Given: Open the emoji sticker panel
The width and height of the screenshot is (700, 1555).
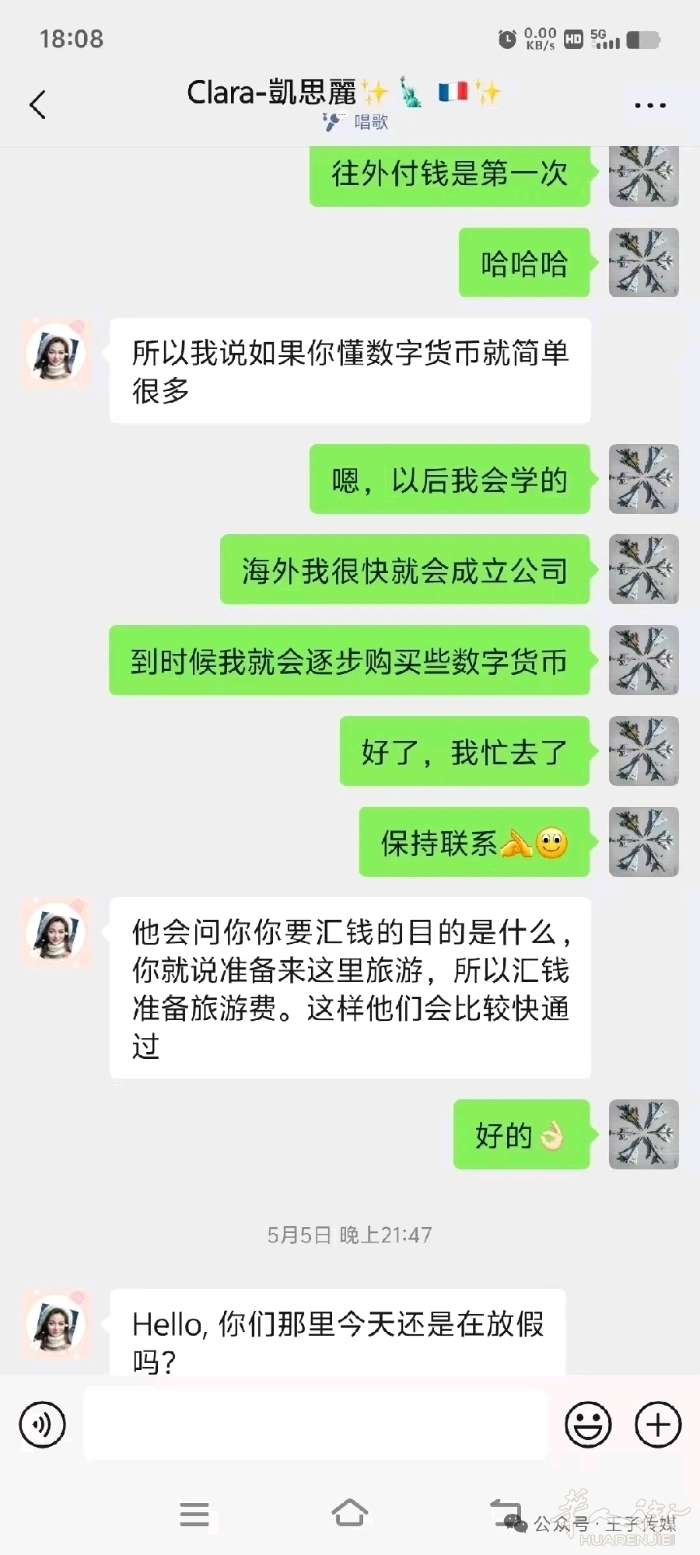Looking at the screenshot, I should (x=588, y=1424).
